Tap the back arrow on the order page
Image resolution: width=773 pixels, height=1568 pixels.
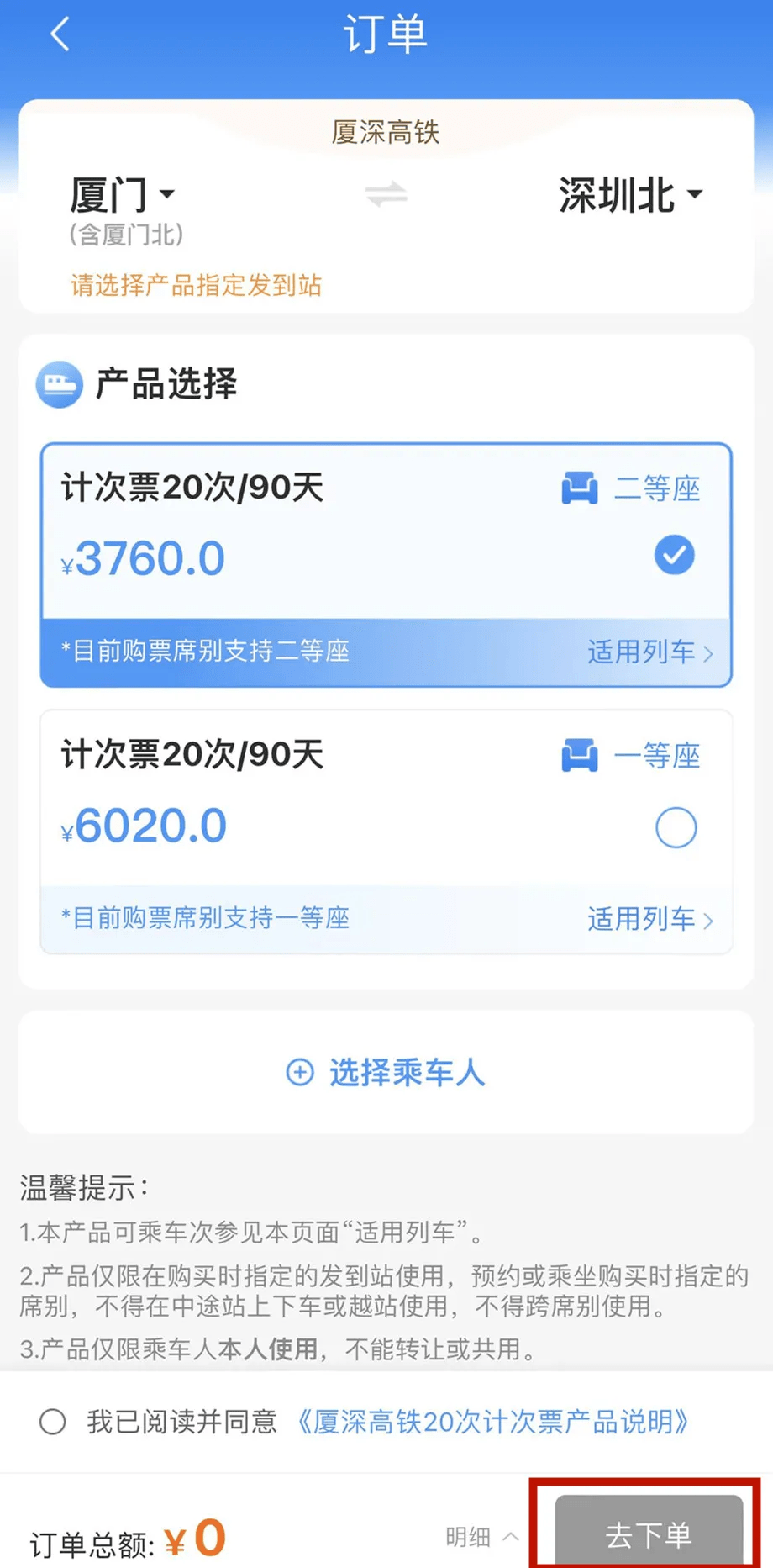(57, 34)
